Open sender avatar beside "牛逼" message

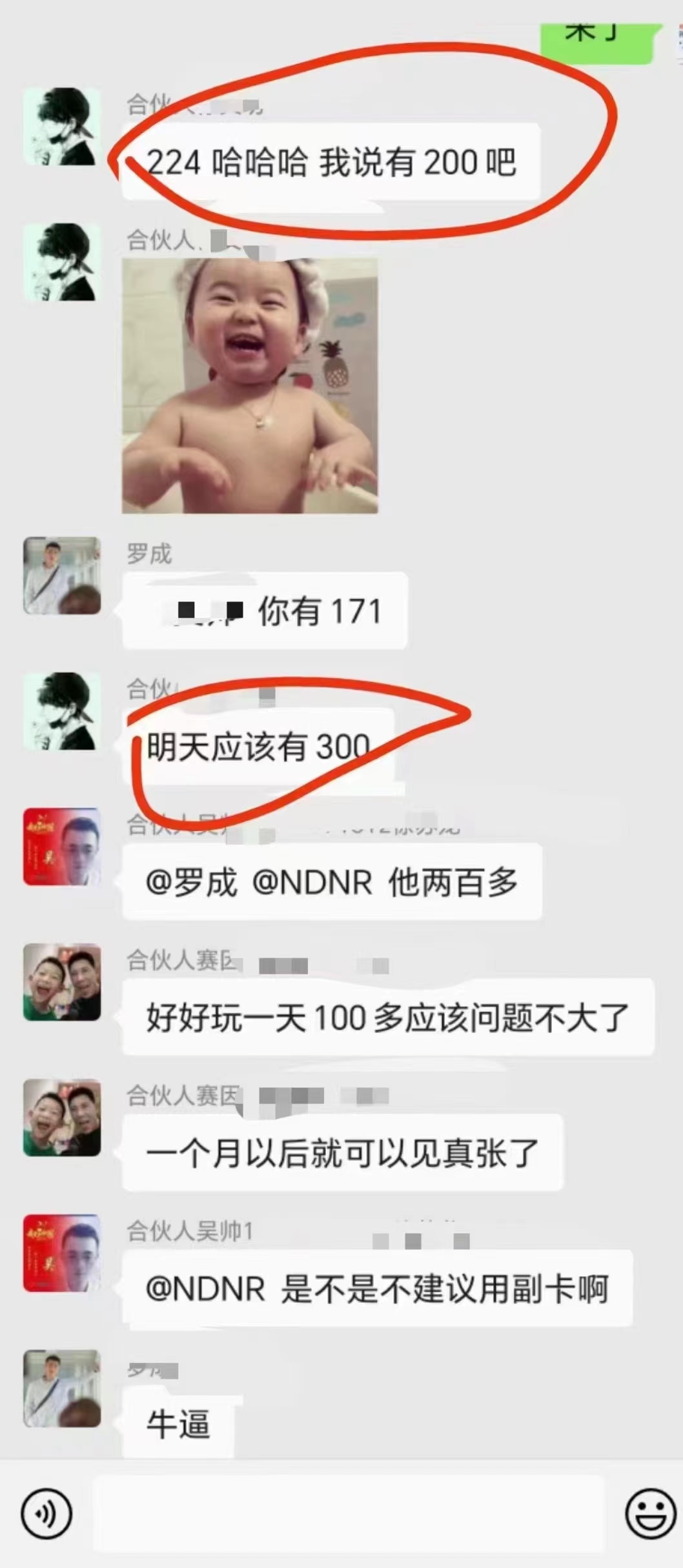coord(62,1388)
